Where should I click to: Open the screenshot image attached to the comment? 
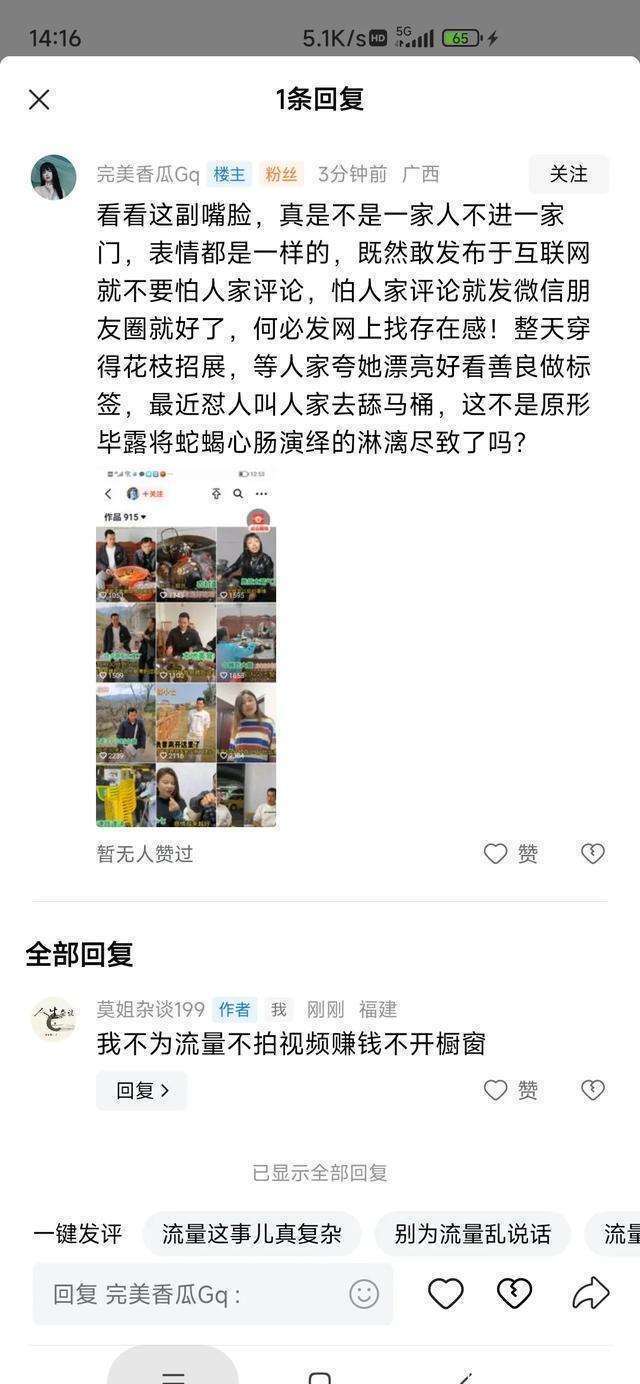coord(186,647)
